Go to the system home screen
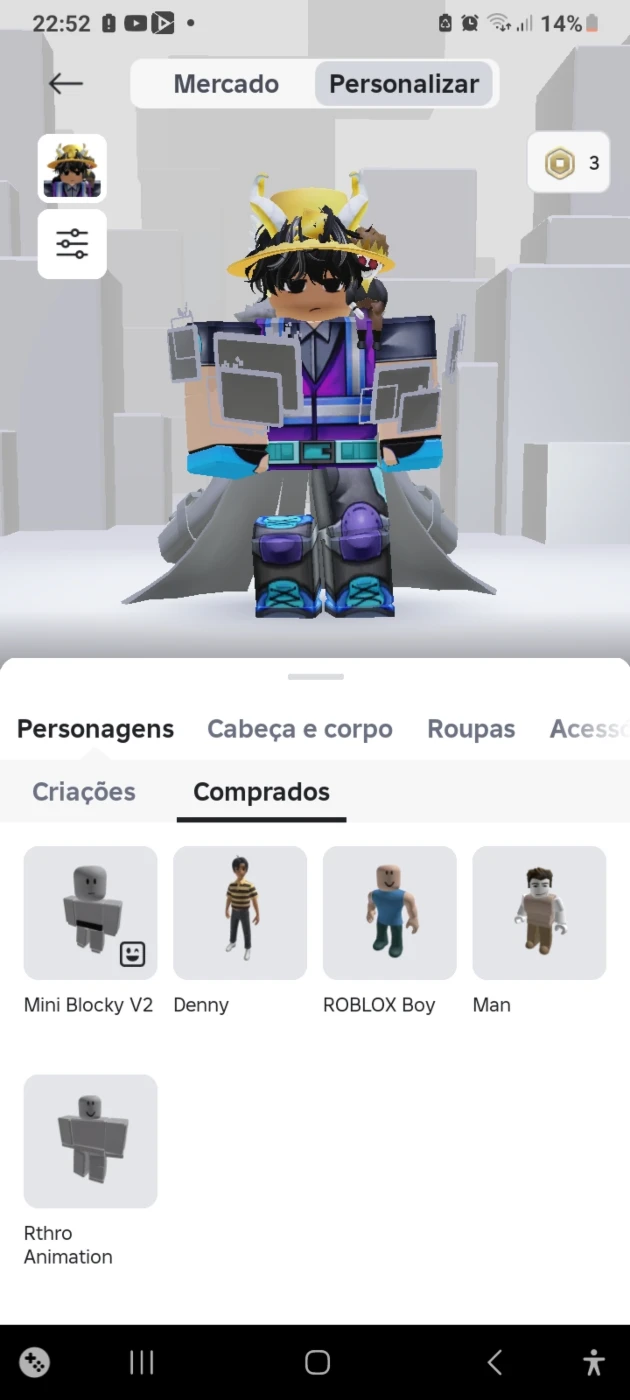 click(317, 1362)
